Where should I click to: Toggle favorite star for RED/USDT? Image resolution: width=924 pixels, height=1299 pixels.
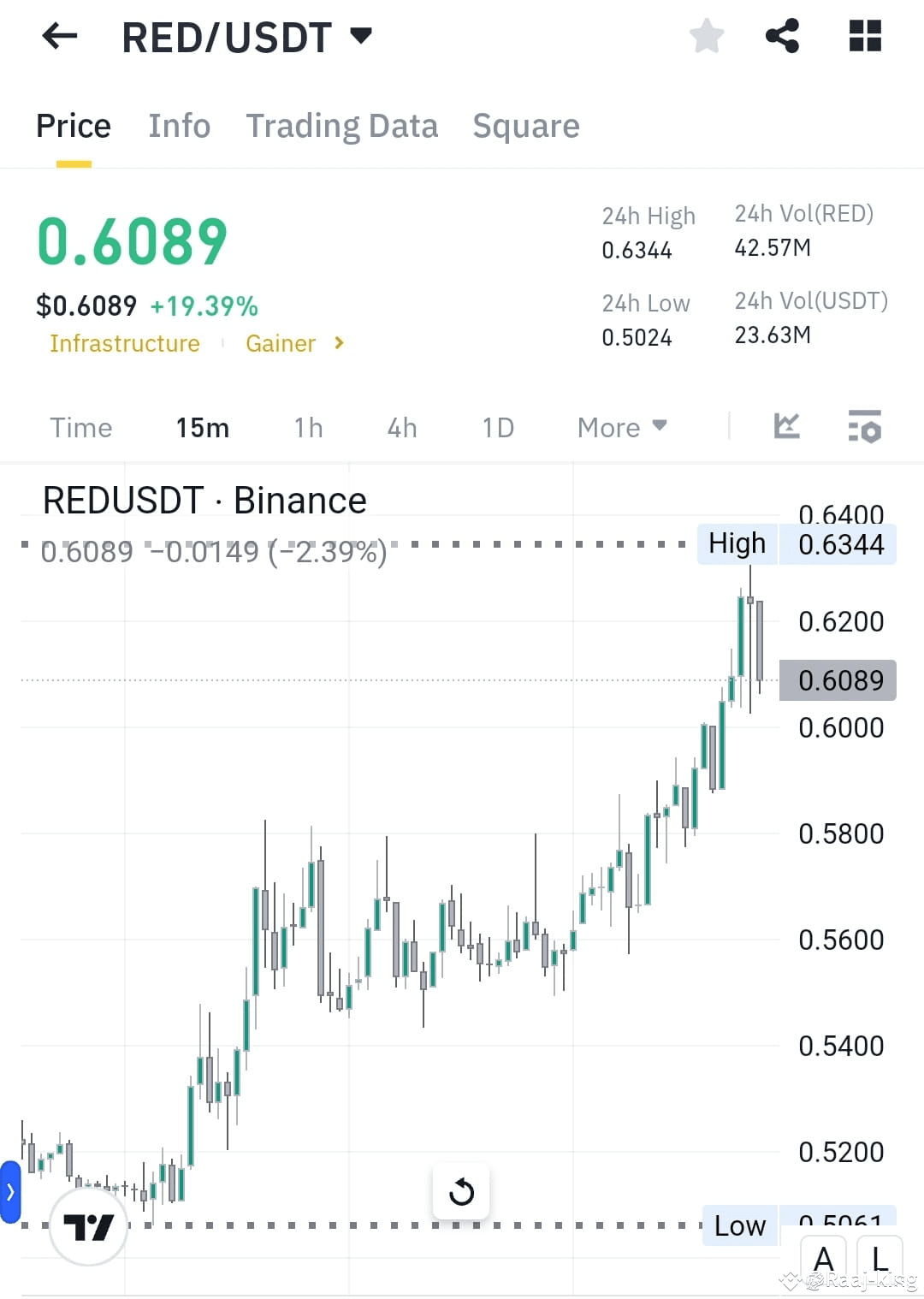coord(707,35)
